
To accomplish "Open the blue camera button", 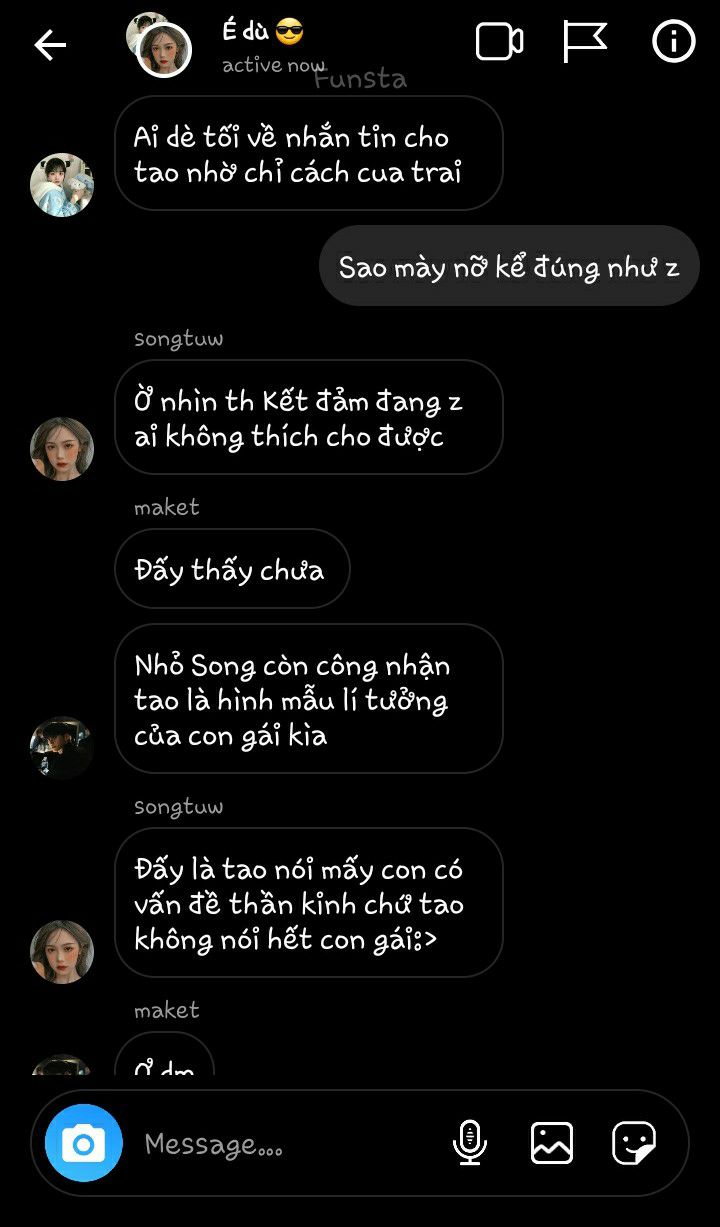I will pyautogui.click(x=84, y=1143).
